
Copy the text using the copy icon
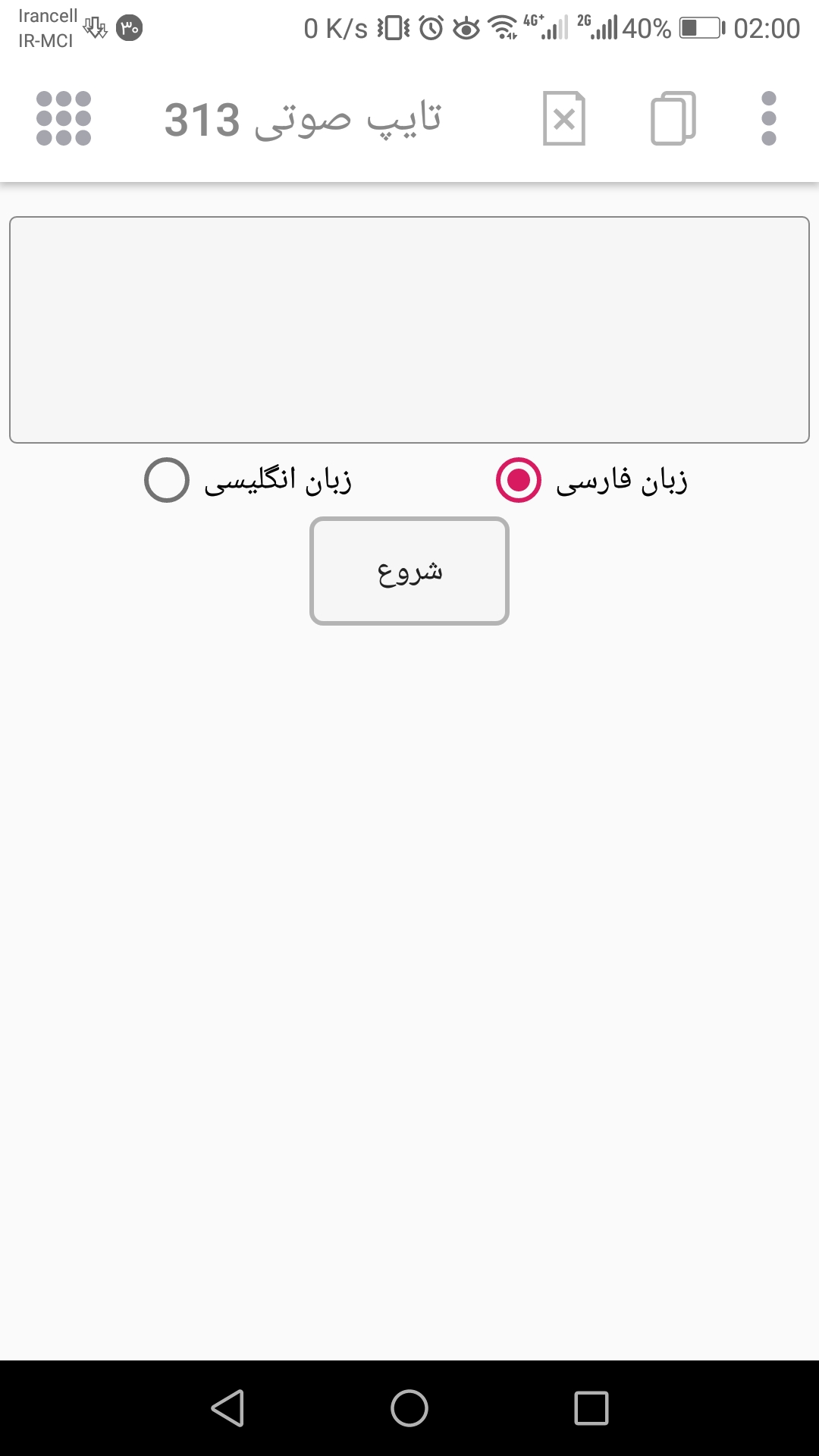(670, 118)
